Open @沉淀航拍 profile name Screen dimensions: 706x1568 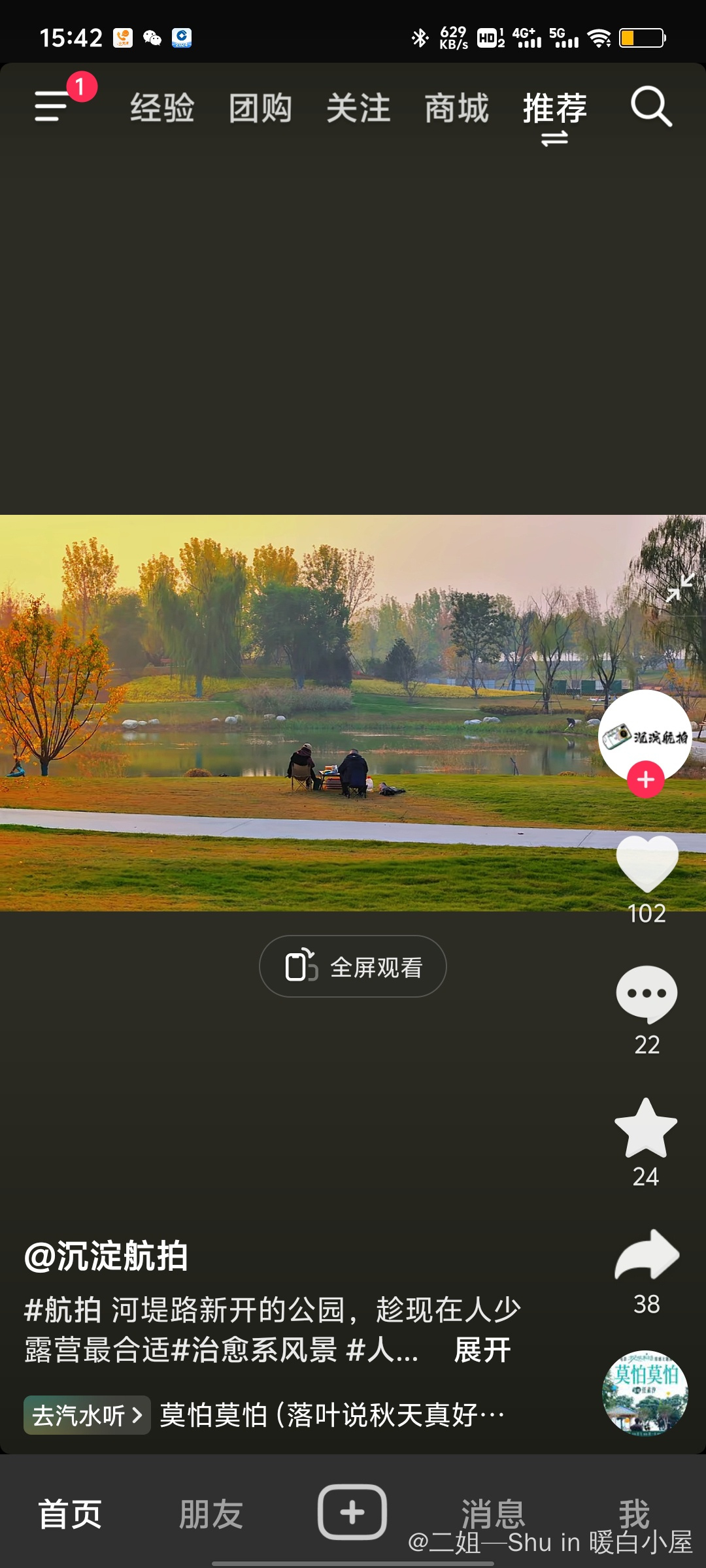107,1256
